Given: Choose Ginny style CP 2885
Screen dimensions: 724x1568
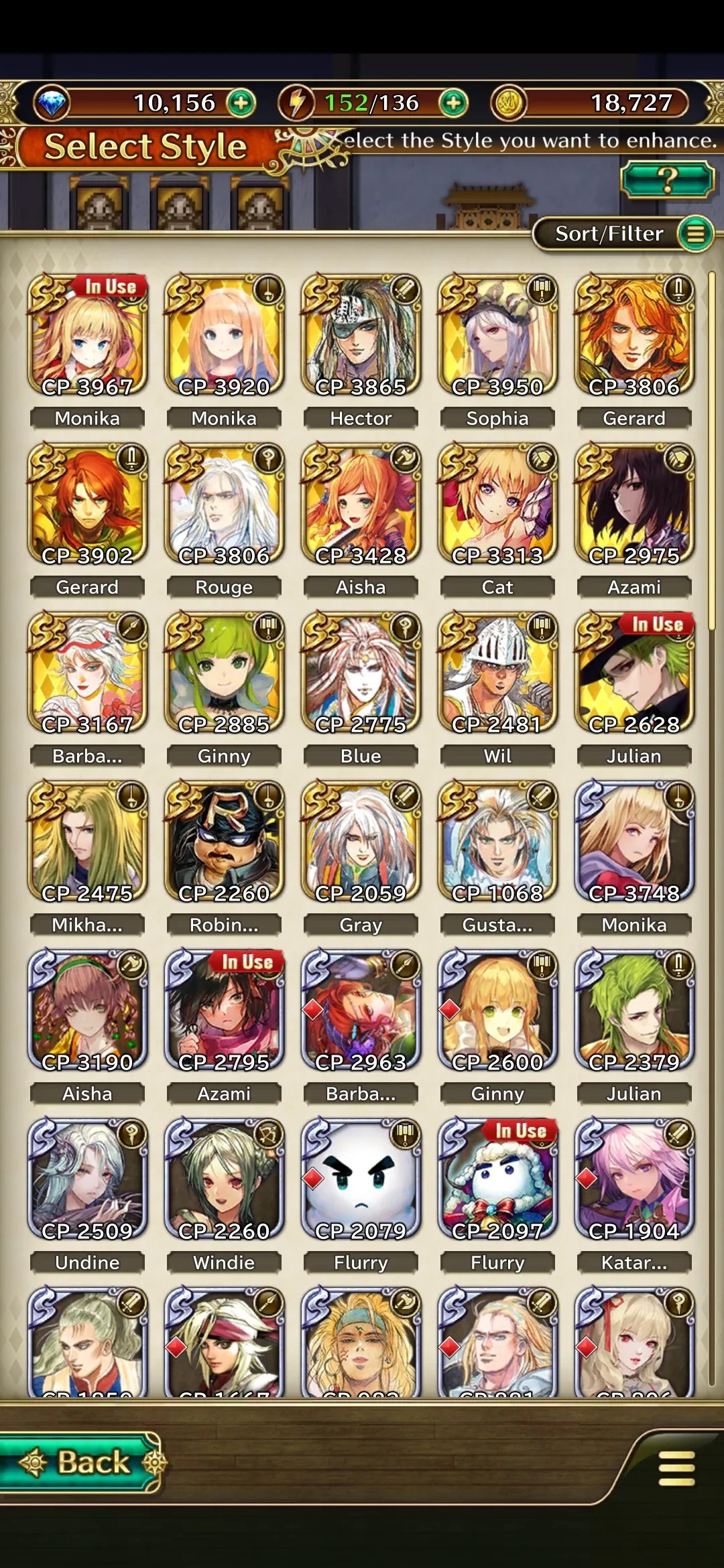Looking at the screenshot, I should [224, 674].
